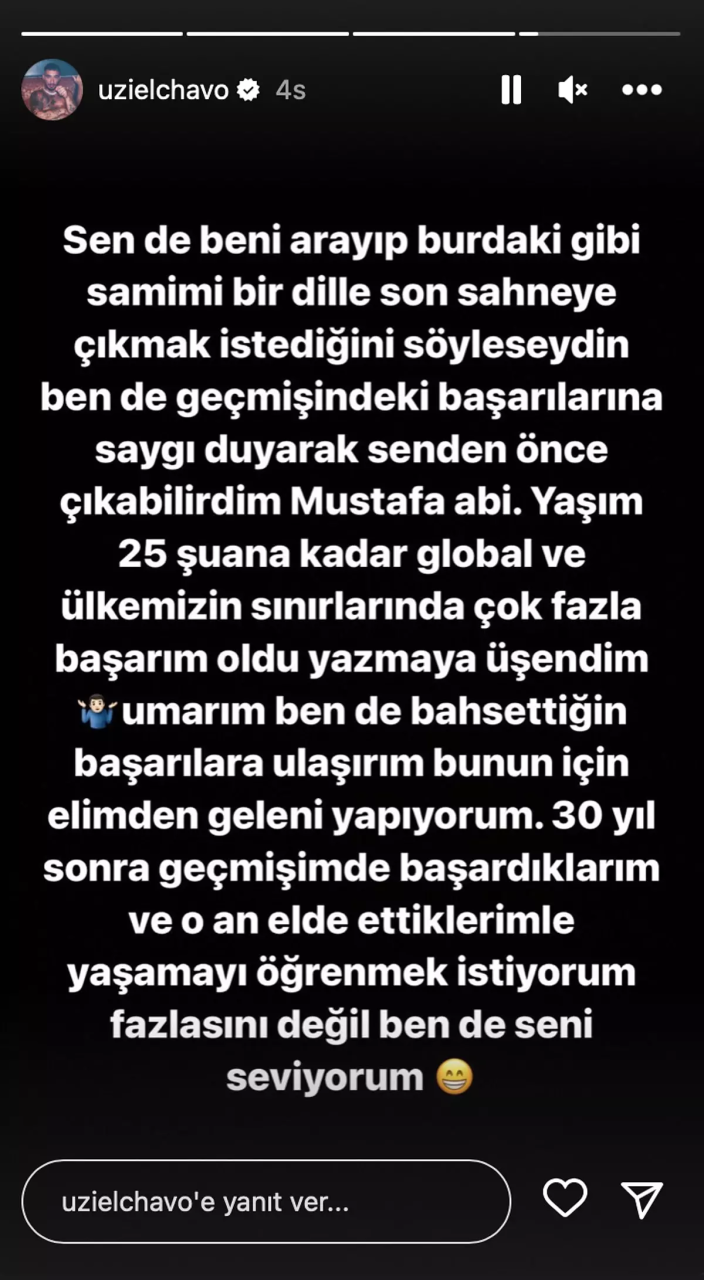The height and width of the screenshot is (1280, 704).
Task: Share the story via paper plane icon
Action: (x=641, y=1198)
